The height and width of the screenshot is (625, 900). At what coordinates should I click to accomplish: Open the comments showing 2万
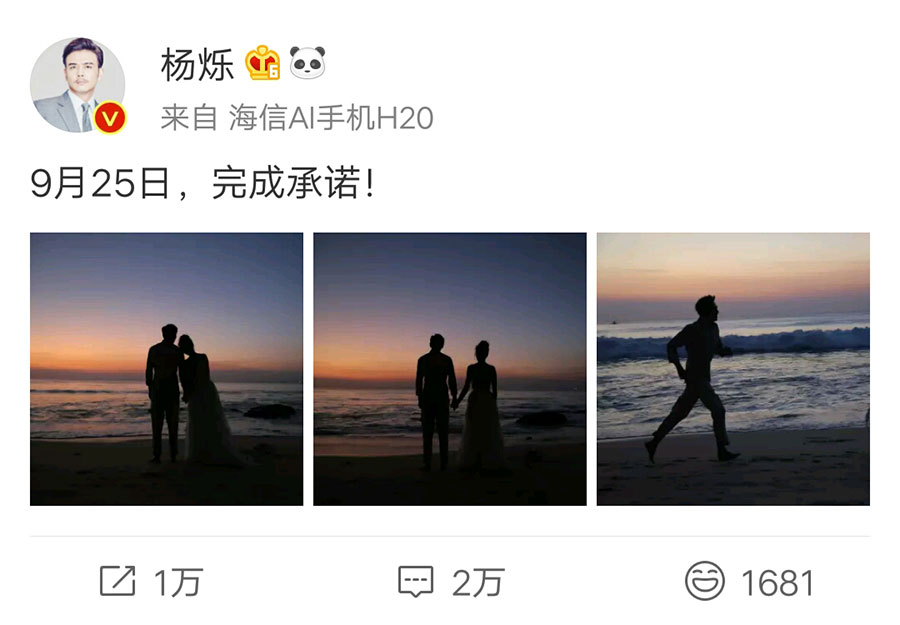(x=450, y=582)
